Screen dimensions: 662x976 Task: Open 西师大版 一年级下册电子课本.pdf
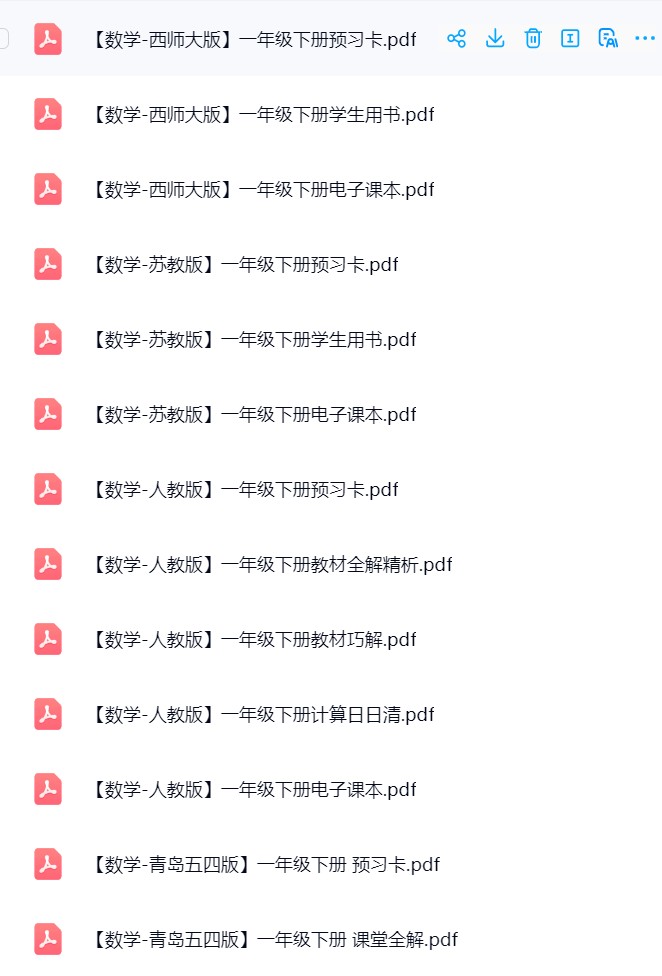coord(262,190)
